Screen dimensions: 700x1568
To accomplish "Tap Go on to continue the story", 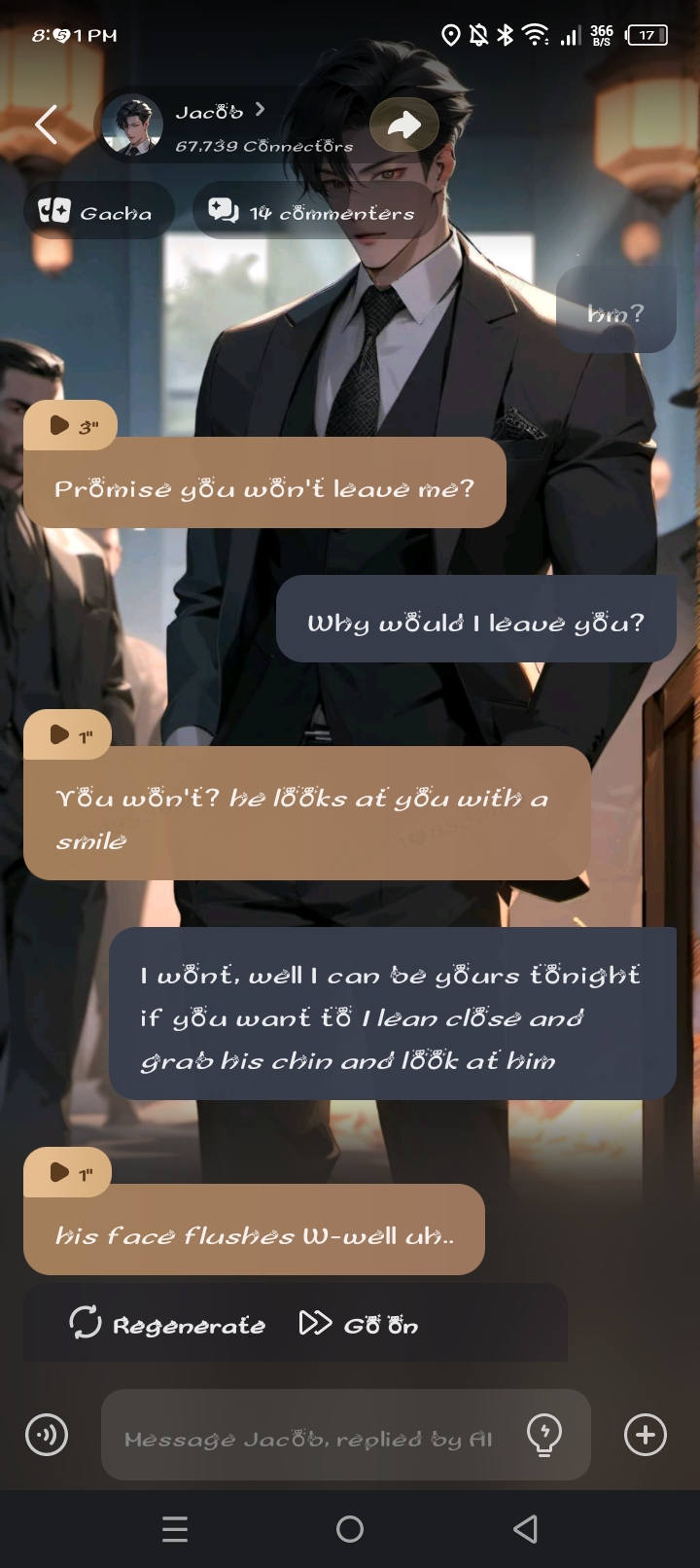I will coord(359,1324).
